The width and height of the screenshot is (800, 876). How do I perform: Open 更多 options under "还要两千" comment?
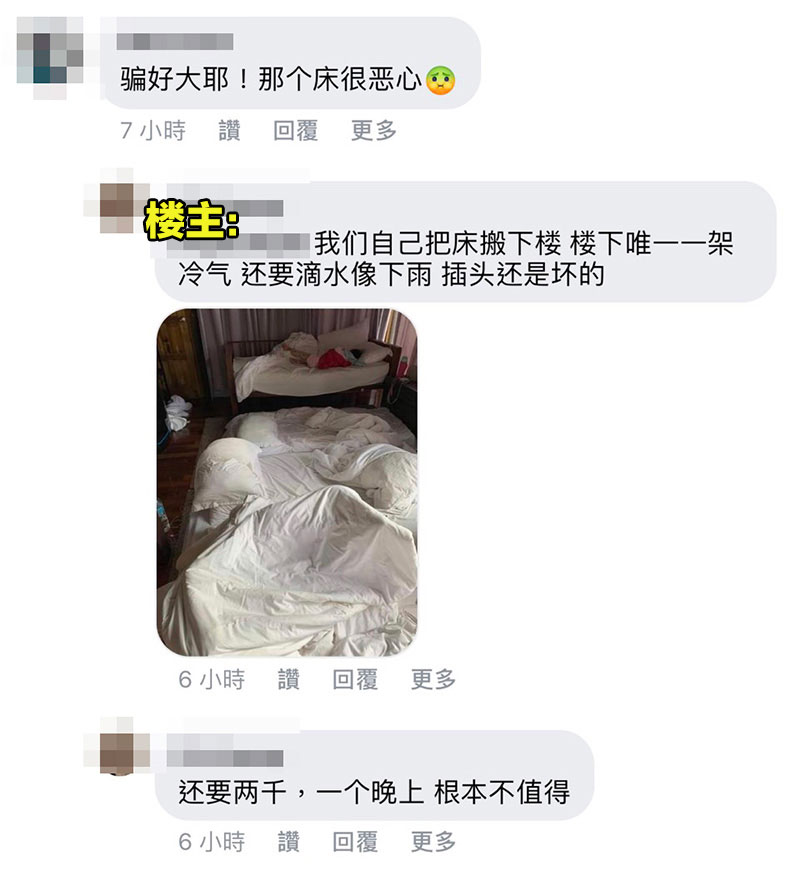433,842
